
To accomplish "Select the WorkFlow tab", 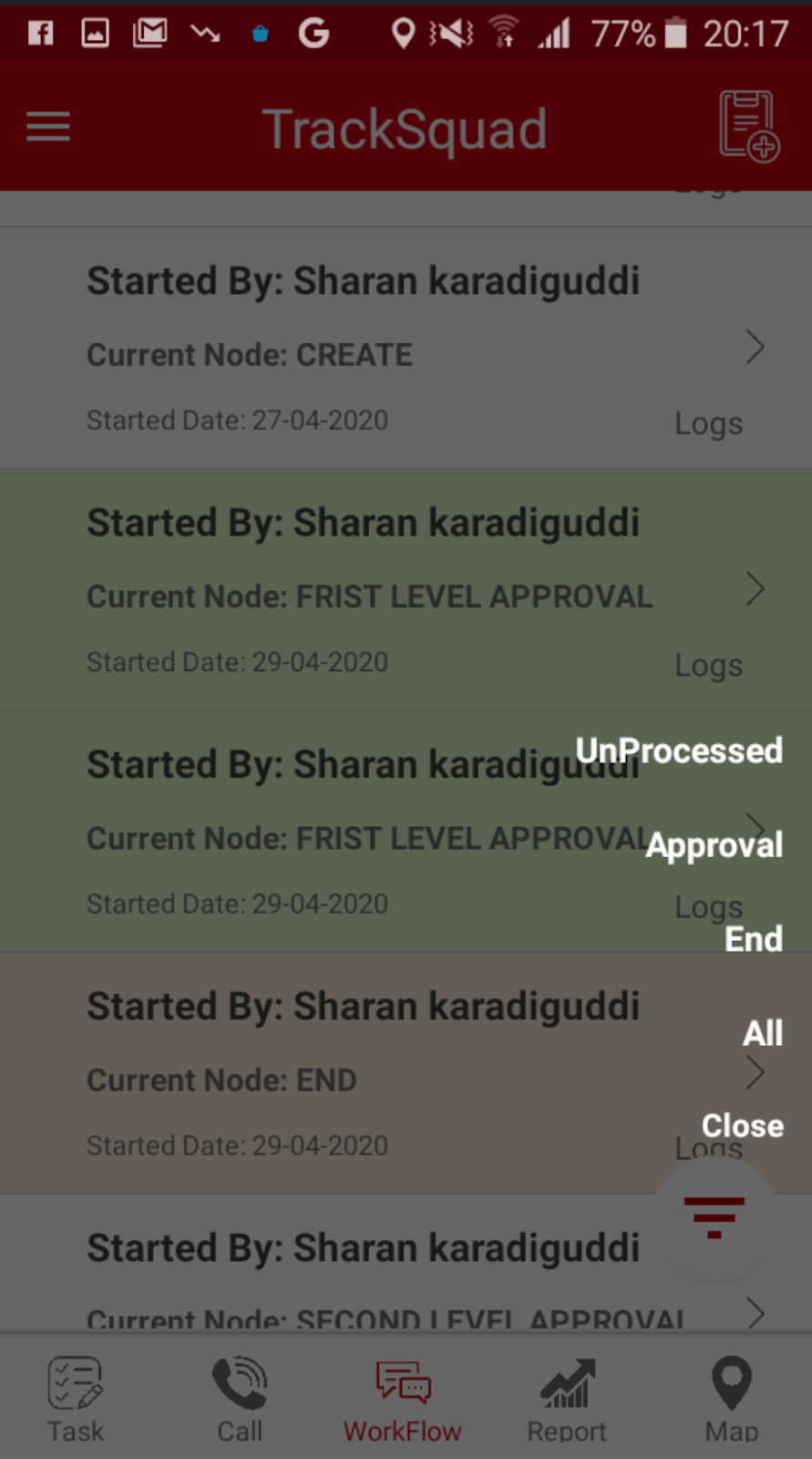I will tap(403, 1400).
